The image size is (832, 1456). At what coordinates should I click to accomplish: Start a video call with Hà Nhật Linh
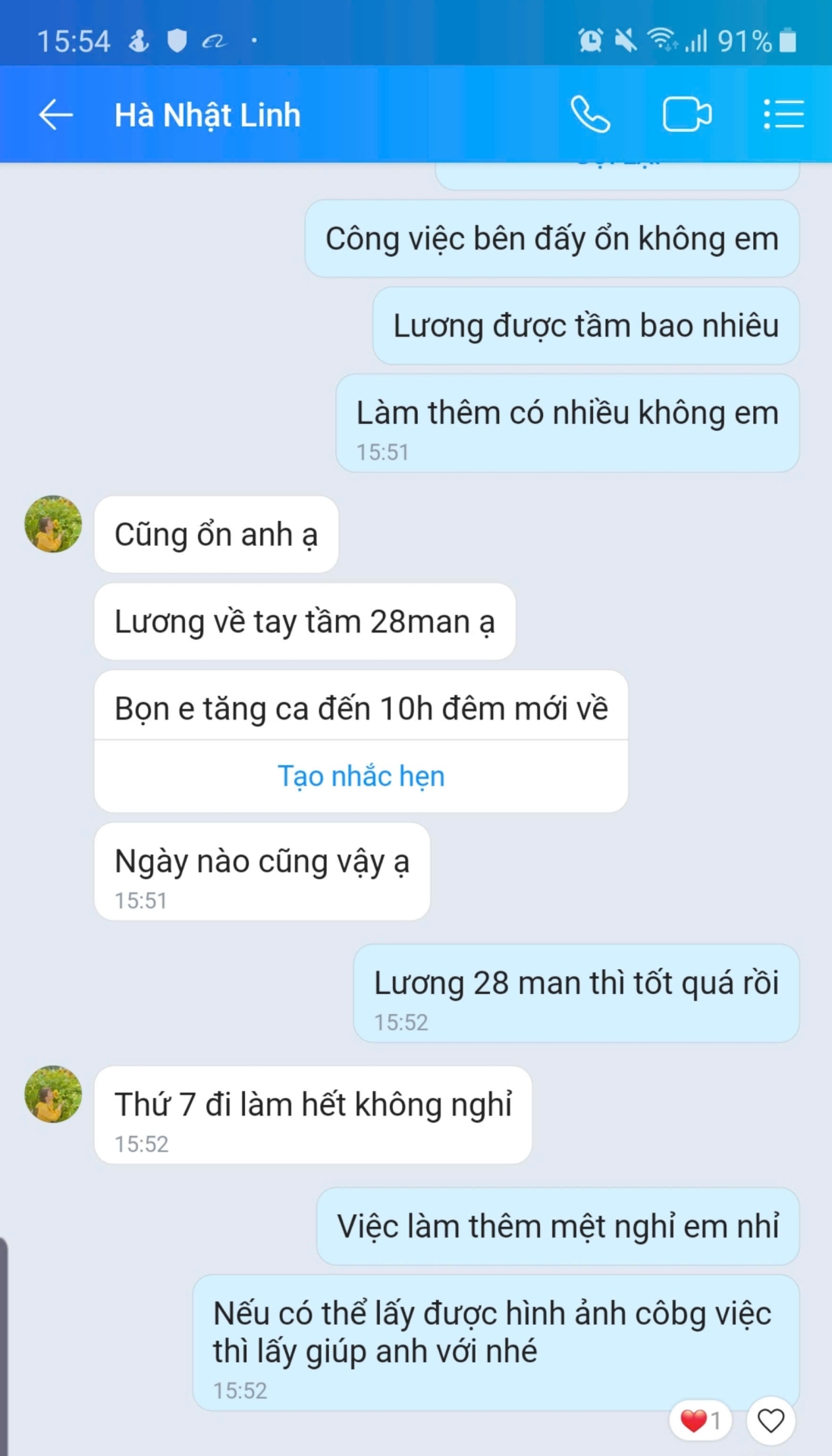click(686, 115)
